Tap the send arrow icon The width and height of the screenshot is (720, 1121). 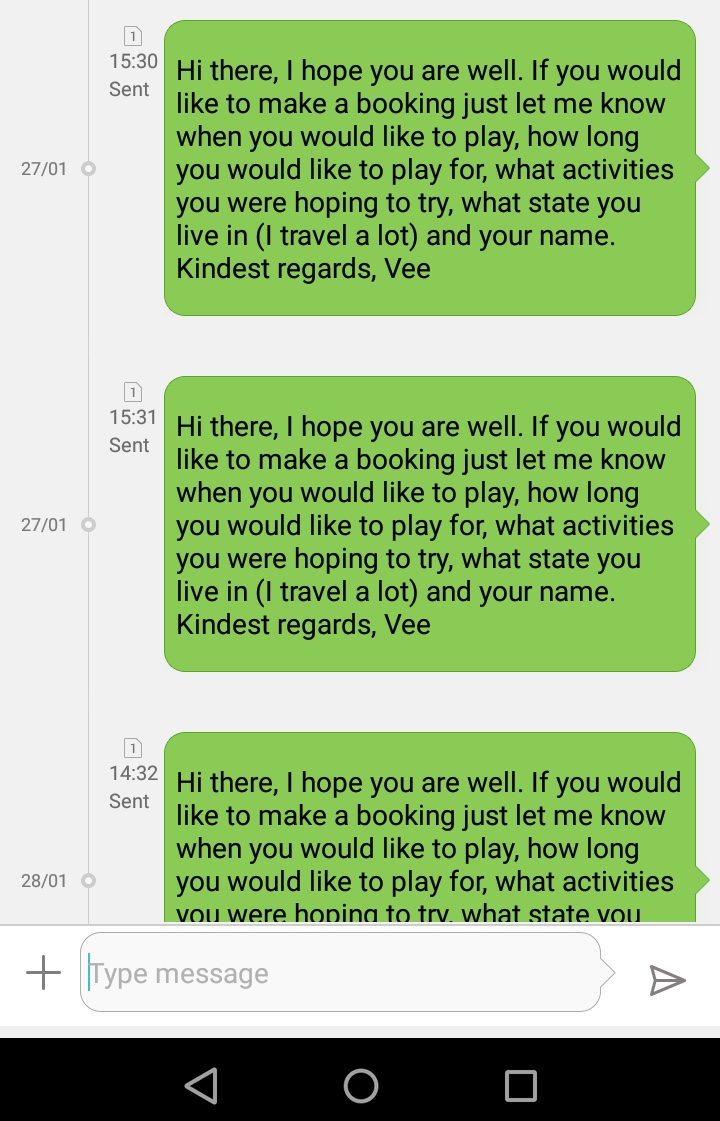666,980
